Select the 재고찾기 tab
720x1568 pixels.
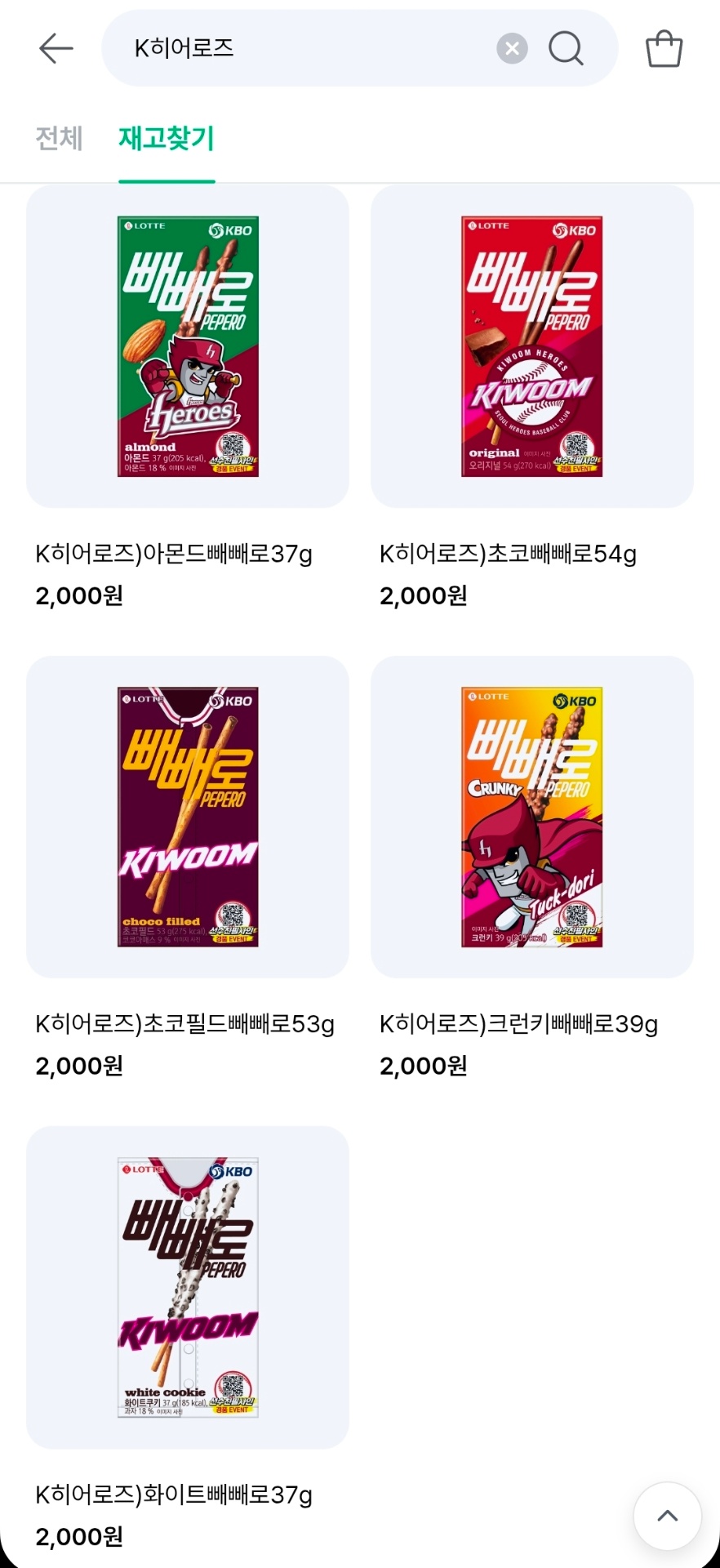[167, 139]
